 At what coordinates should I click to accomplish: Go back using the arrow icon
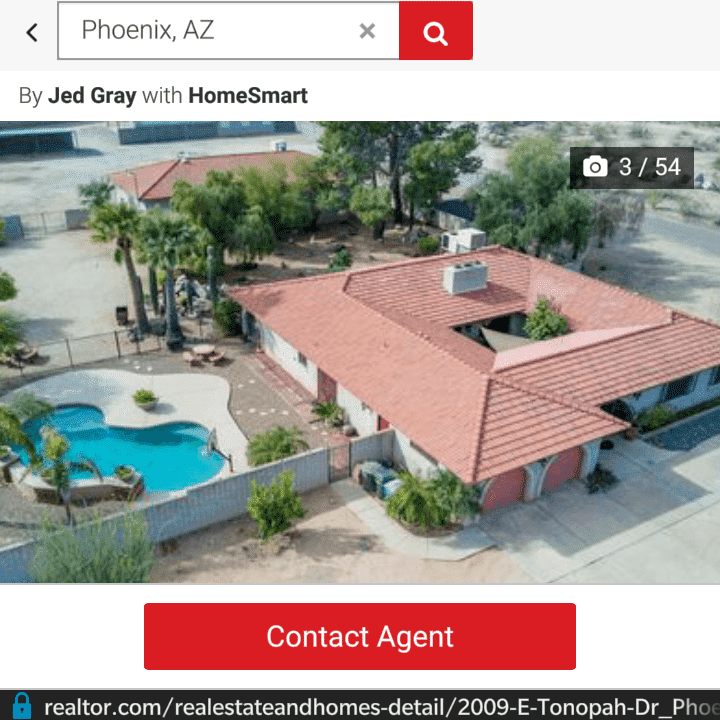click(x=32, y=32)
